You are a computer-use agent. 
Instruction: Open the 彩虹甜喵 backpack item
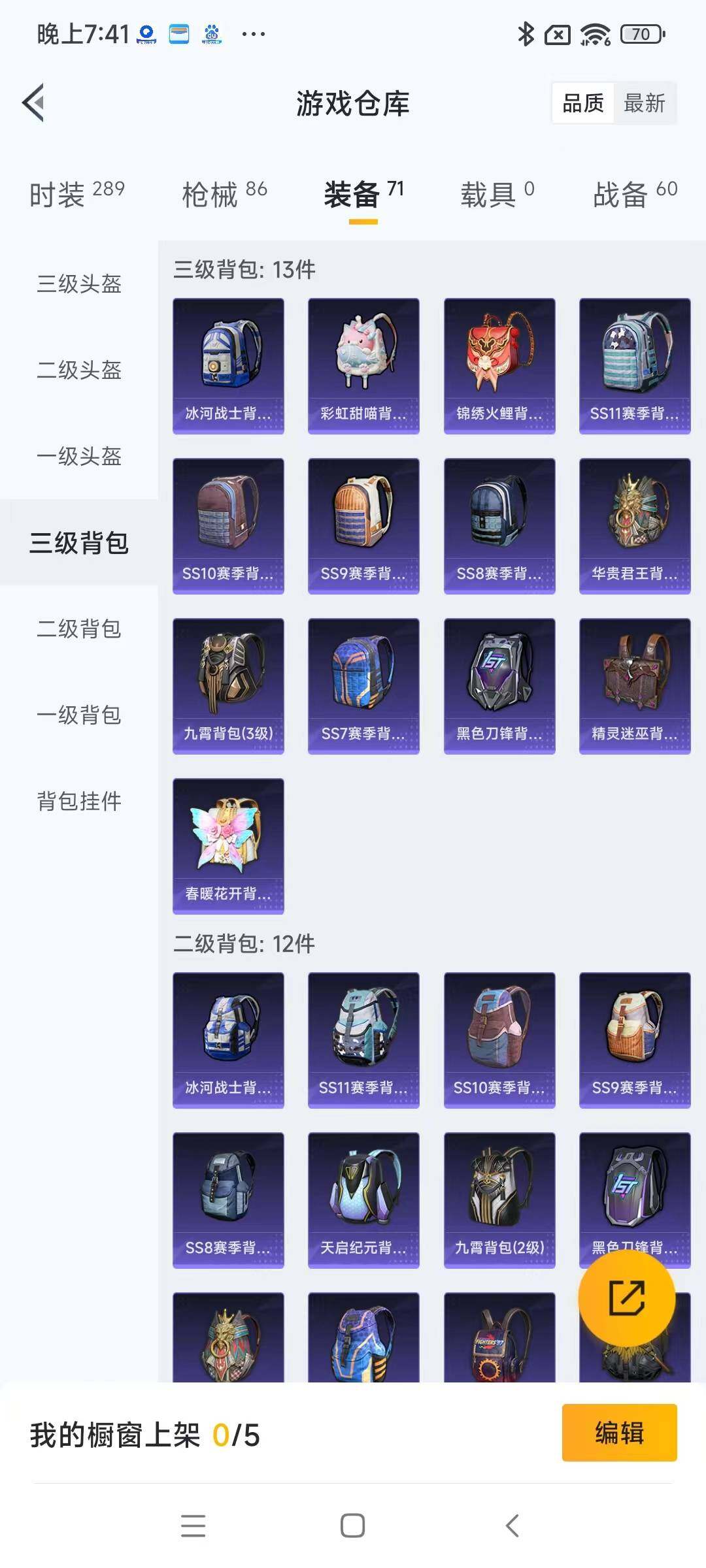(363, 366)
